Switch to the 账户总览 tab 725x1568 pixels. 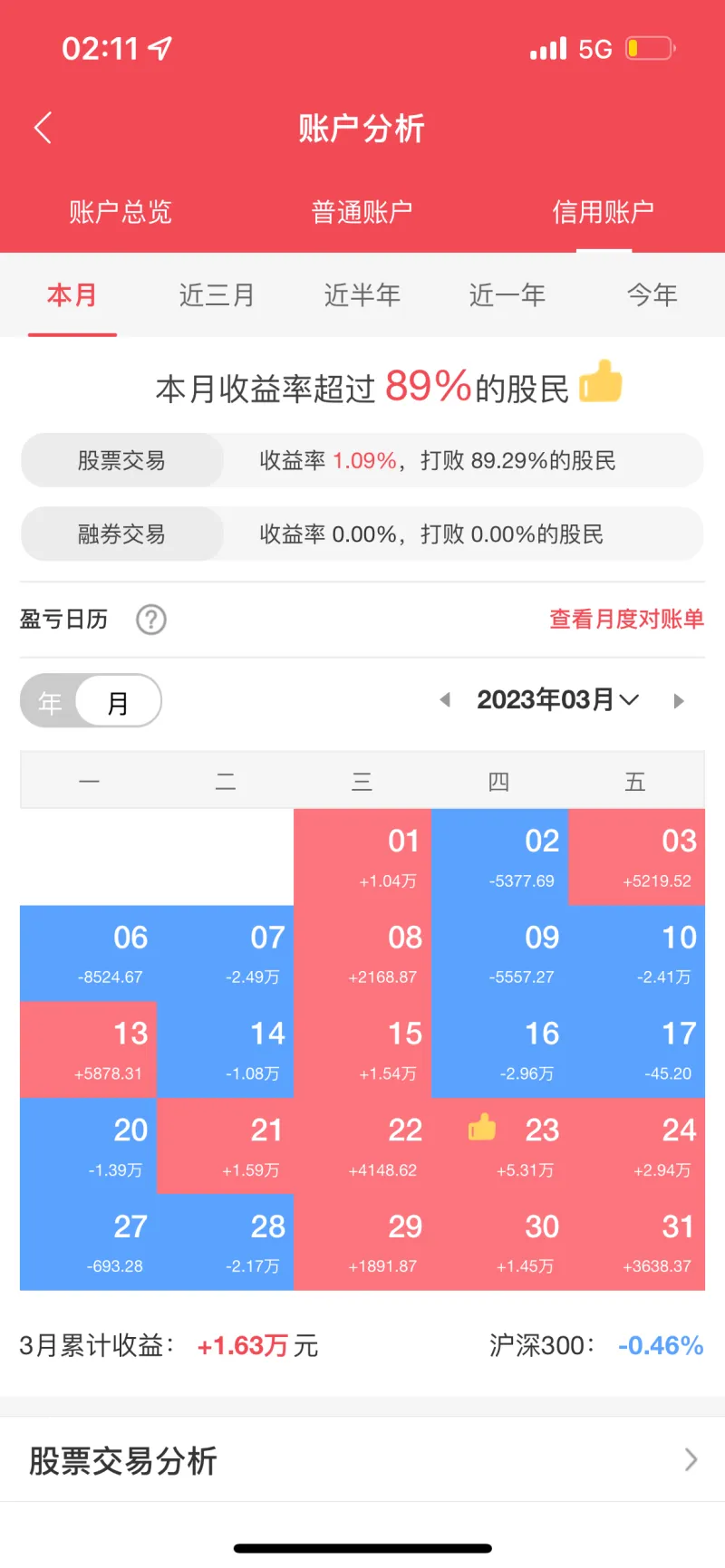point(121,213)
